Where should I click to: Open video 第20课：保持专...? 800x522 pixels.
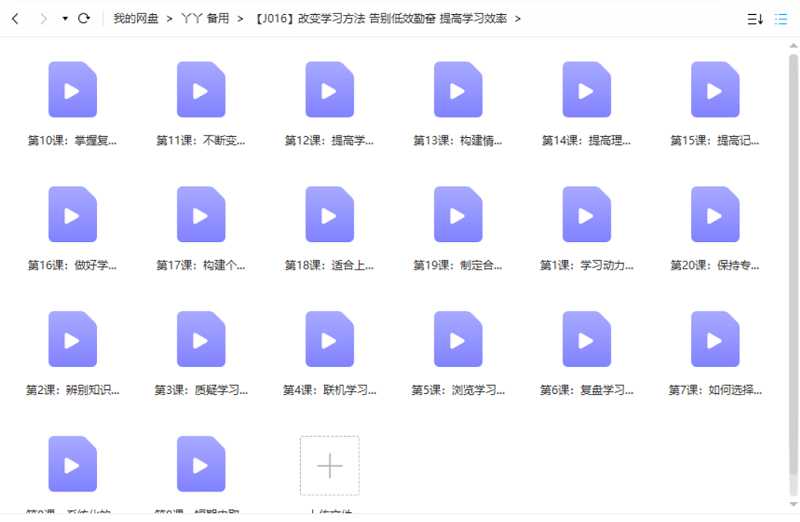coord(715,215)
